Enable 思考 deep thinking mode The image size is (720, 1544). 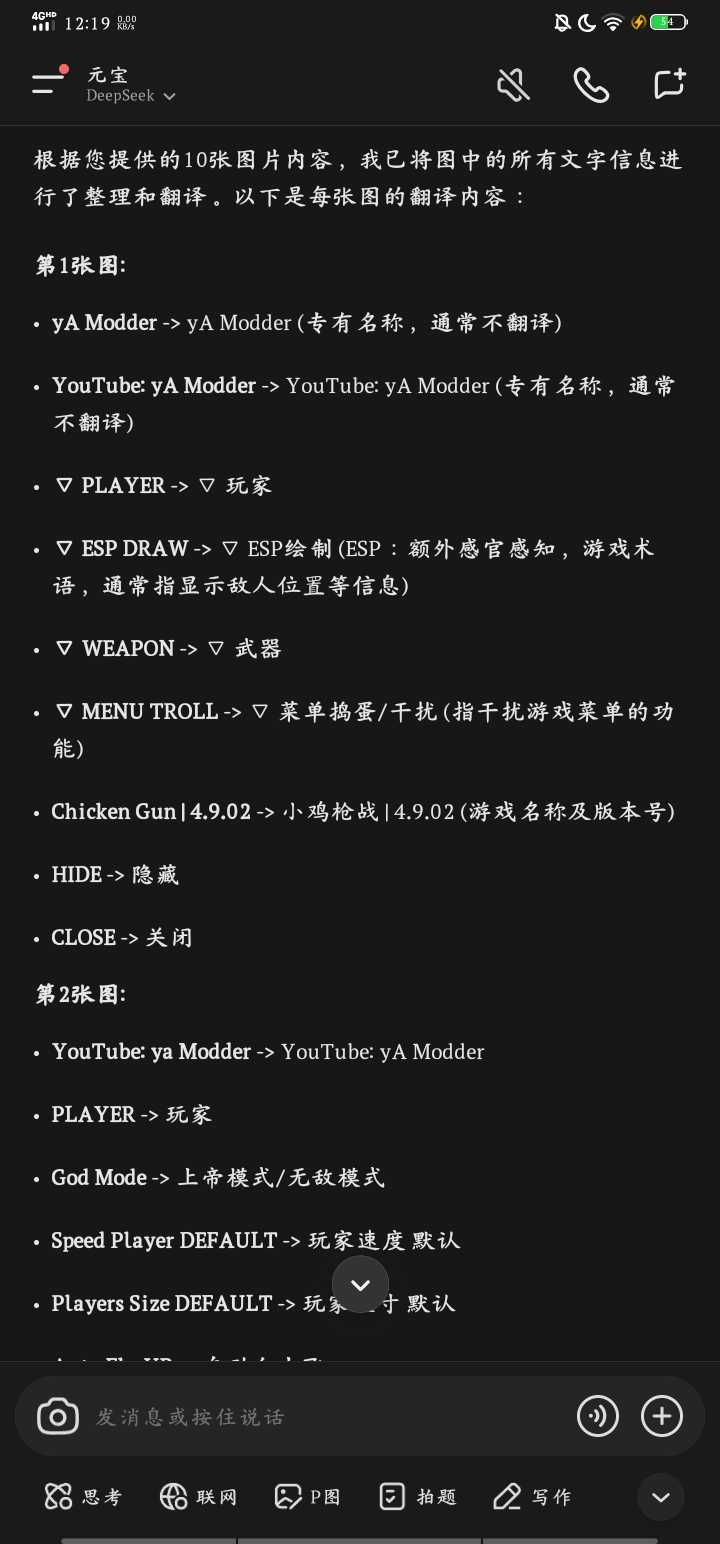pos(84,1497)
